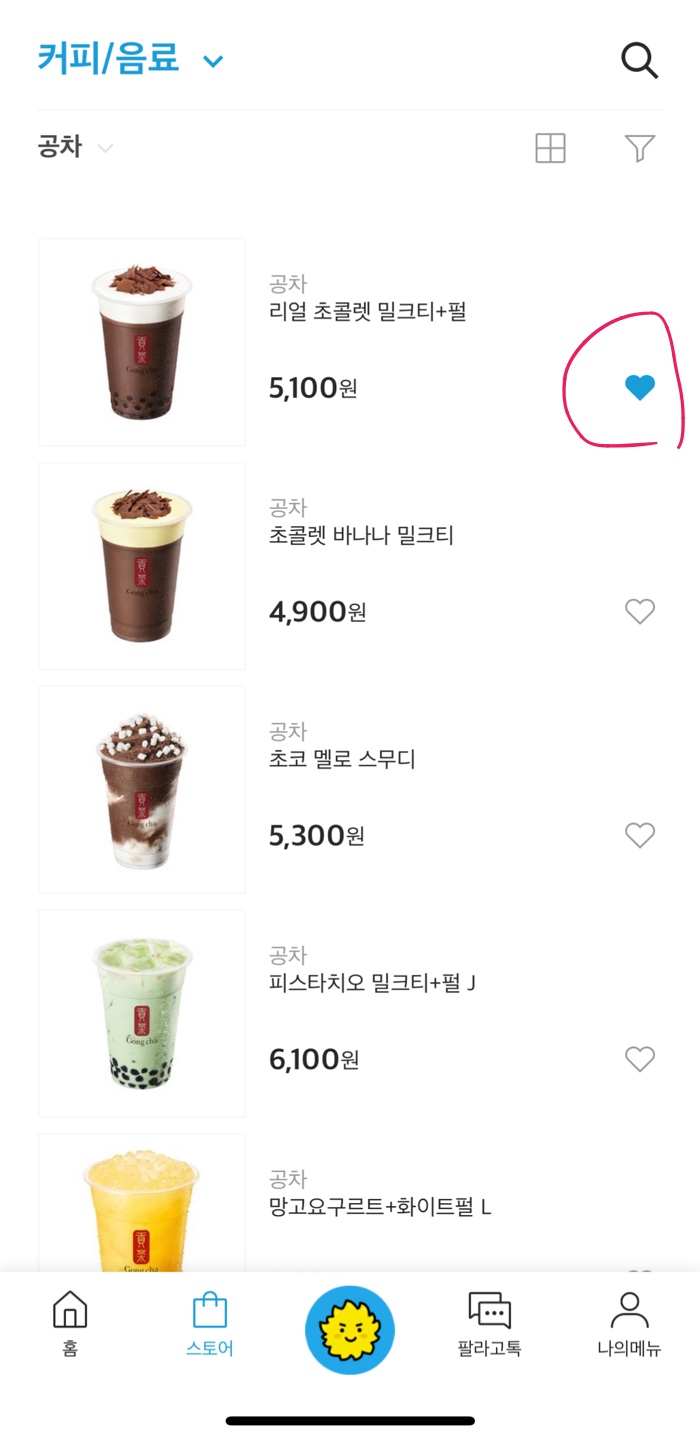Go to the 홈 tab

[x=70, y=1322]
